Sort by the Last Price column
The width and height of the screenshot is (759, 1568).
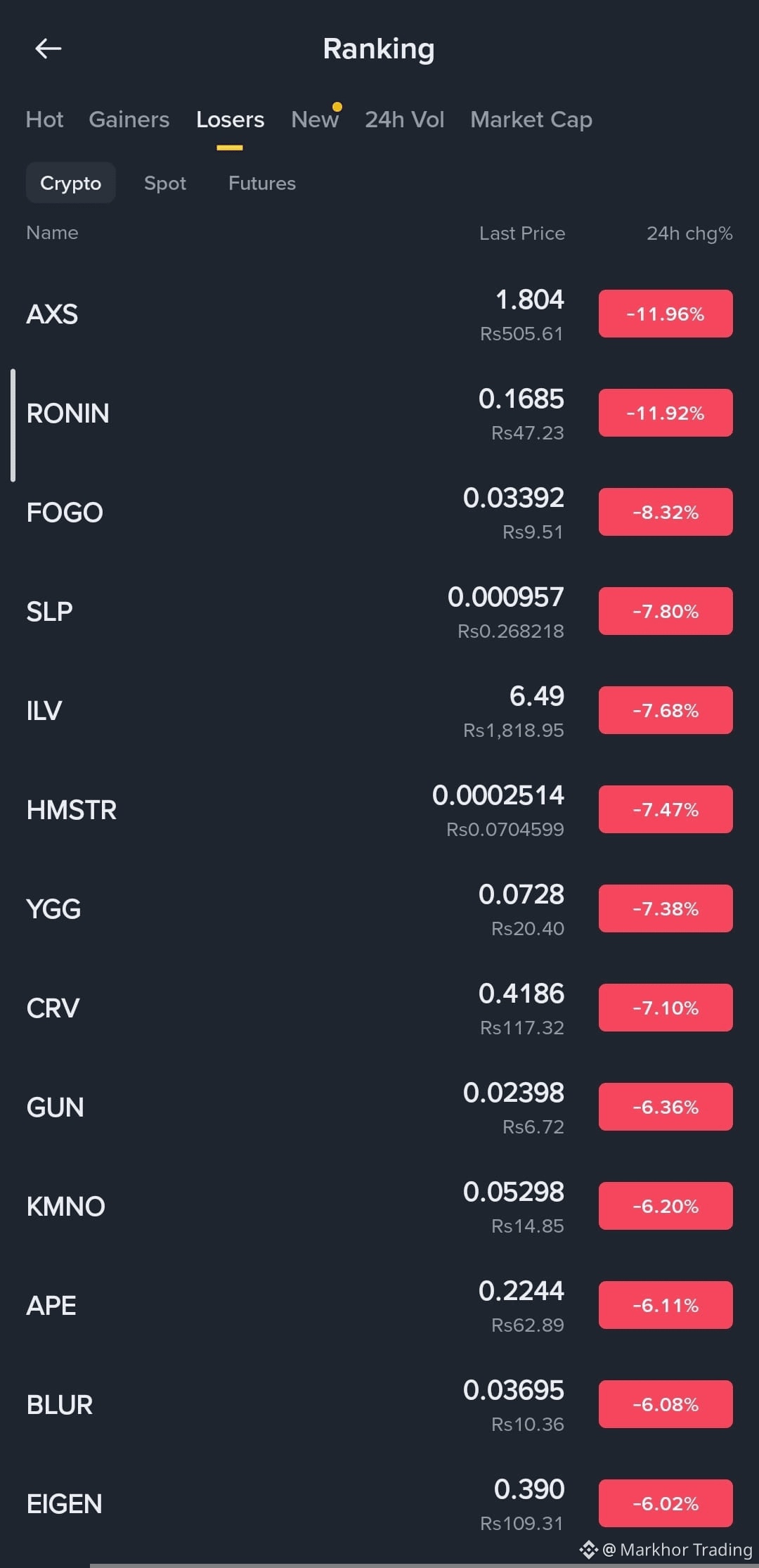522,233
